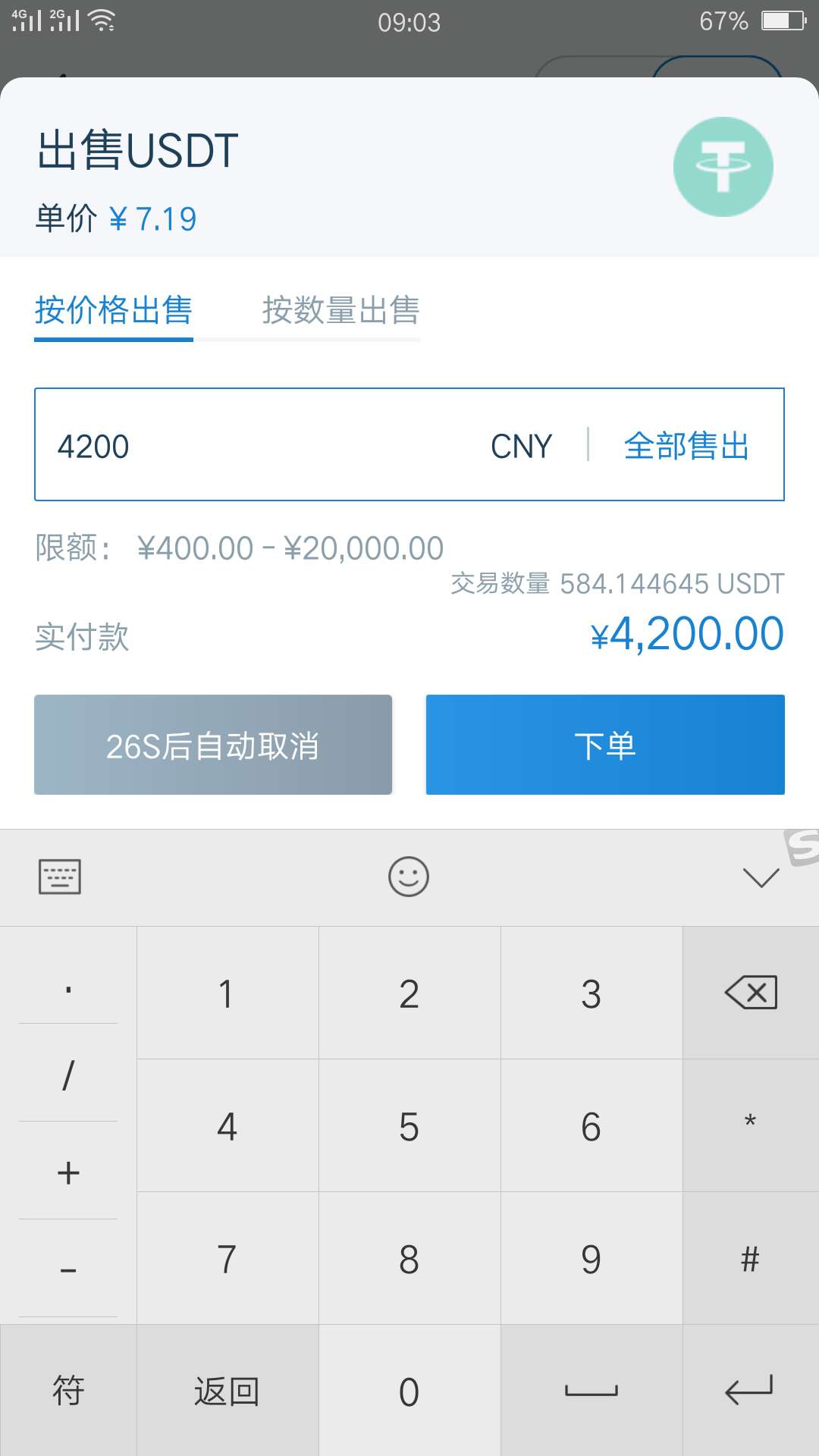This screenshot has height=1456, width=819.
Task: Type digit 9 on the keypad
Action: [591, 1259]
